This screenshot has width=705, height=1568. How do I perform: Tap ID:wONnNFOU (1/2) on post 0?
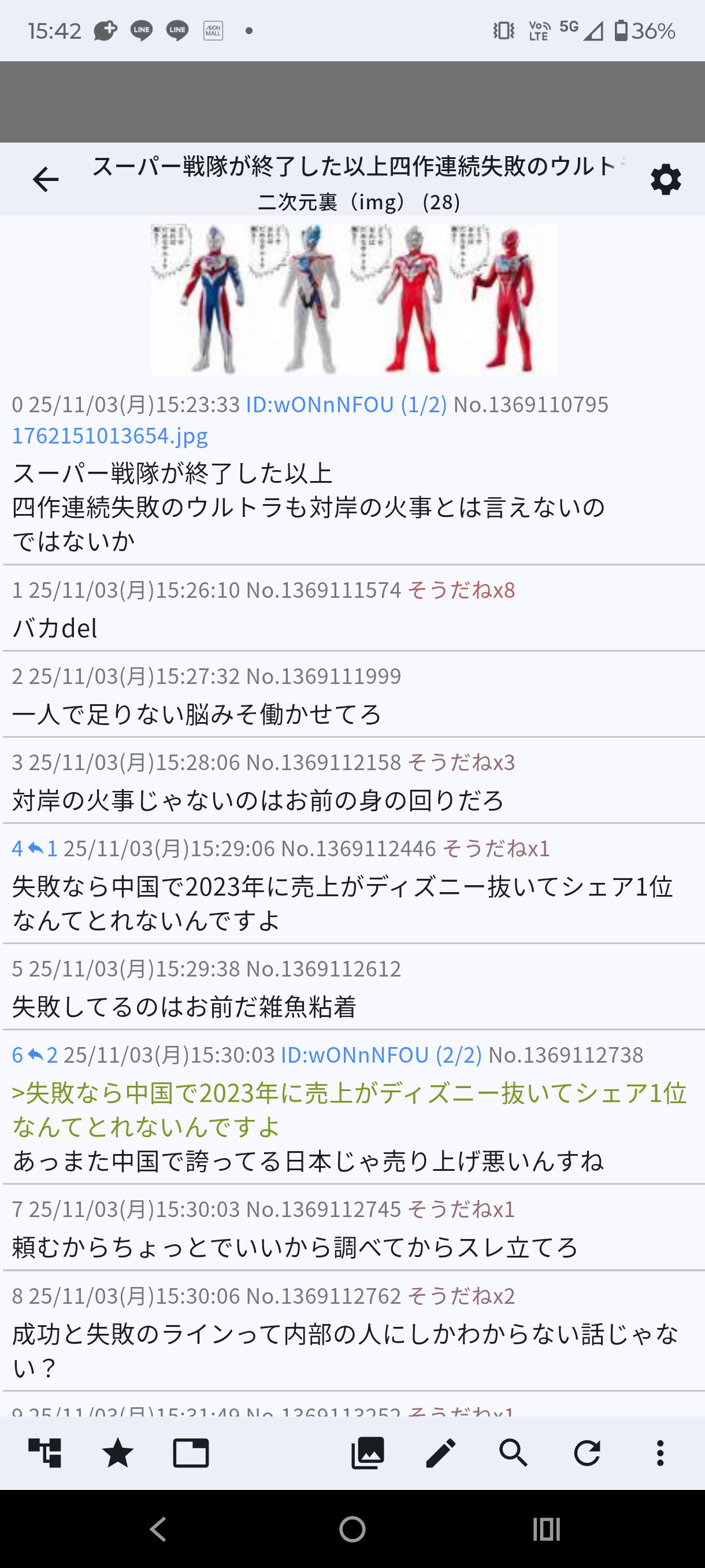(x=346, y=404)
